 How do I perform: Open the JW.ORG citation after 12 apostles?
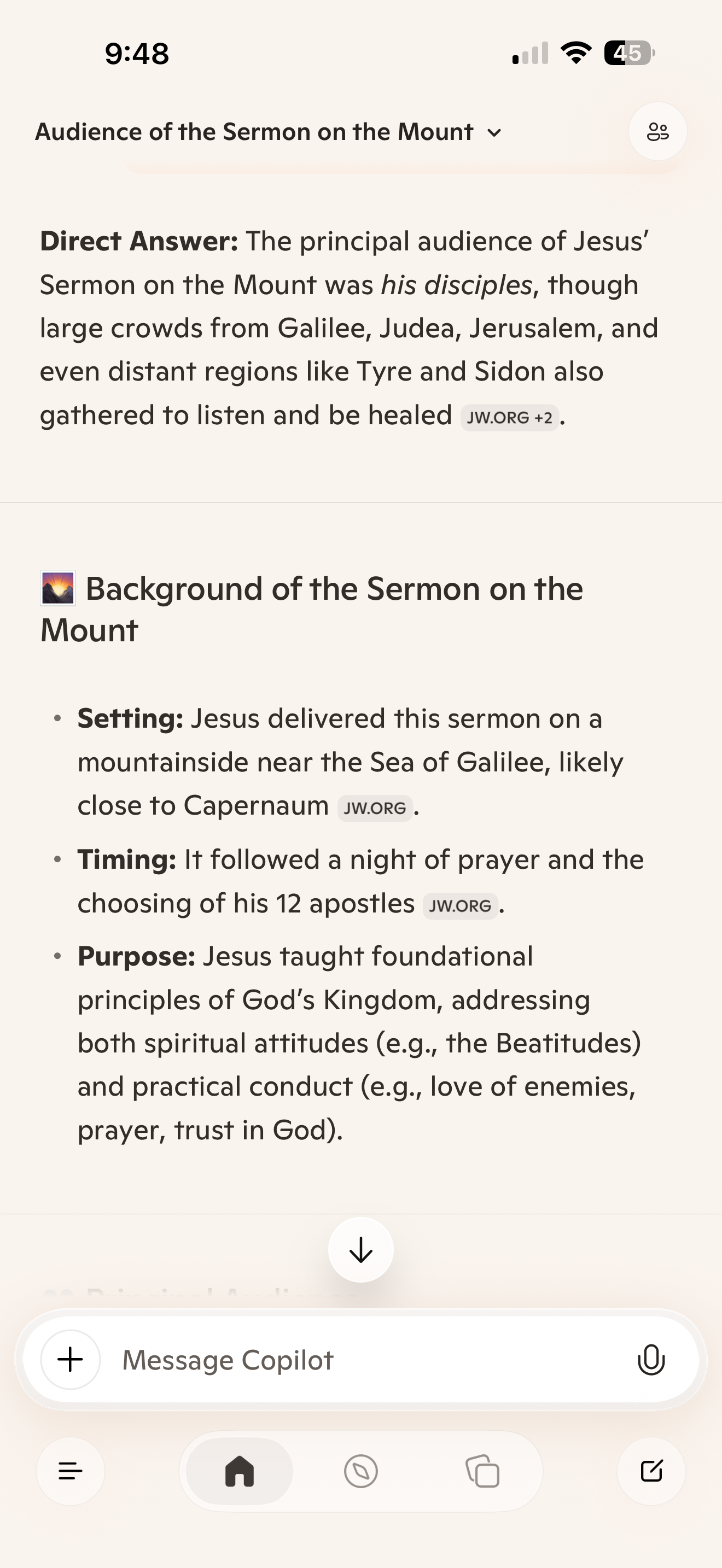(x=459, y=906)
